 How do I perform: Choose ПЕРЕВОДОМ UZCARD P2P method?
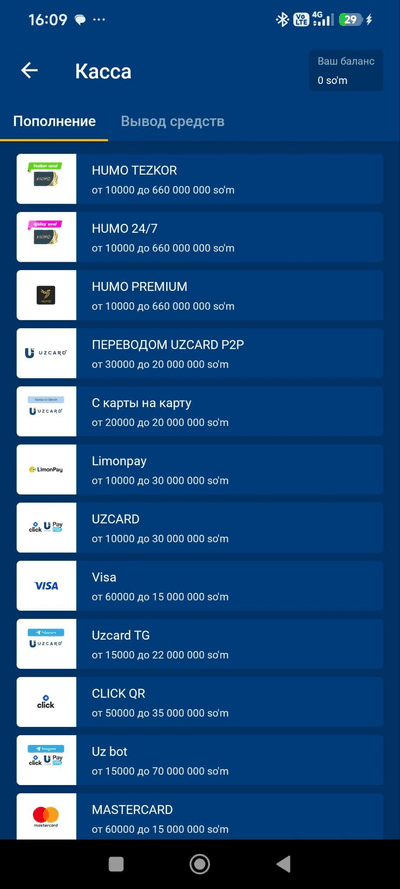(199, 353)
